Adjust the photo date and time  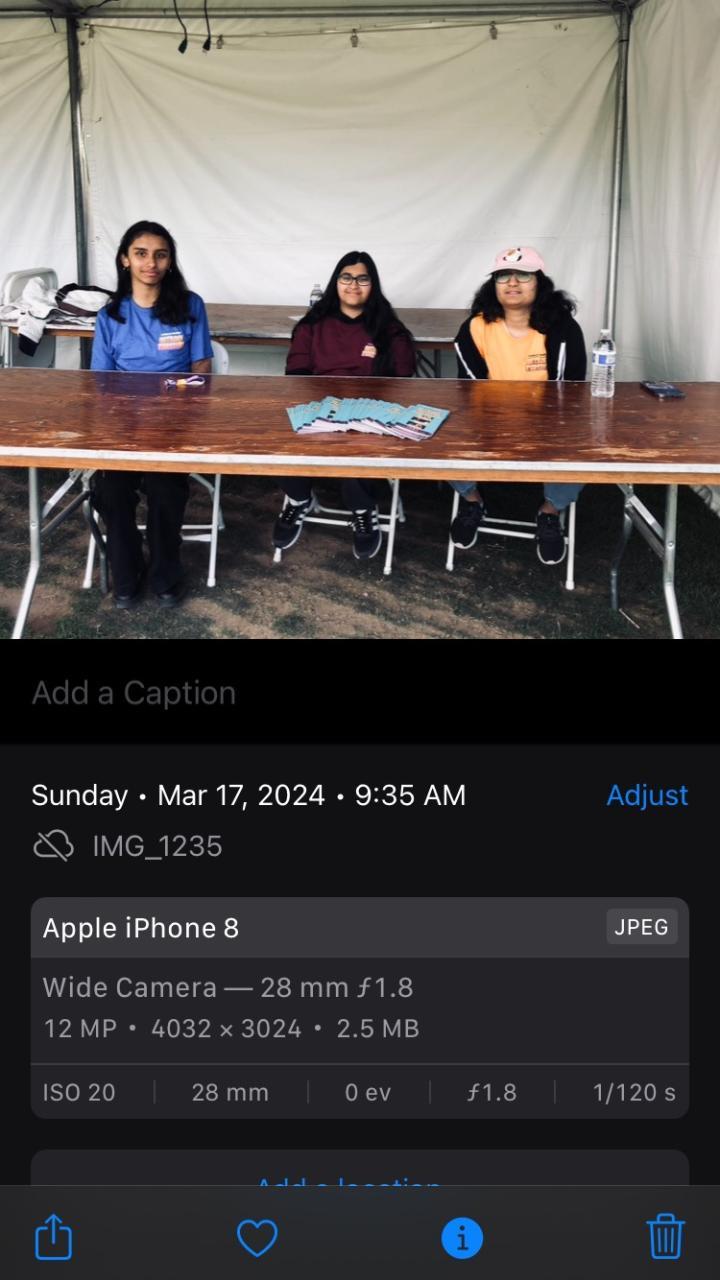click(647, 795)
